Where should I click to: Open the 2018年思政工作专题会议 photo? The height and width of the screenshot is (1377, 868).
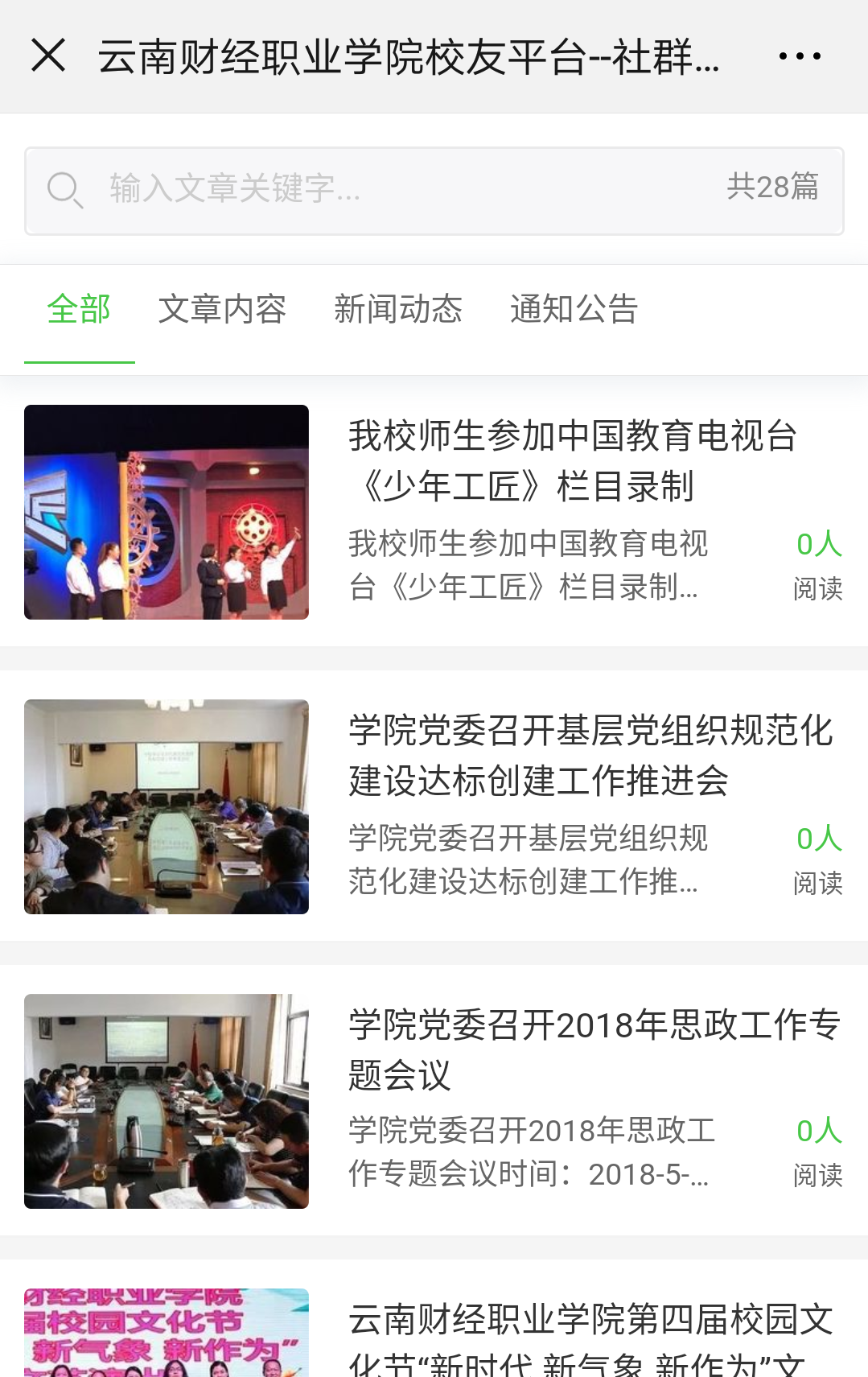point(167,1100)
